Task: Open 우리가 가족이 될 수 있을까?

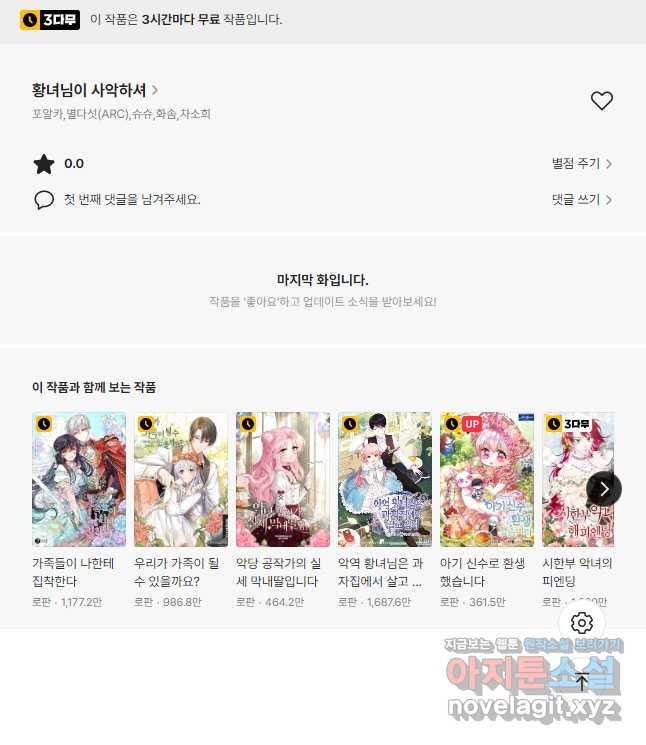Action: pos(181,479)
